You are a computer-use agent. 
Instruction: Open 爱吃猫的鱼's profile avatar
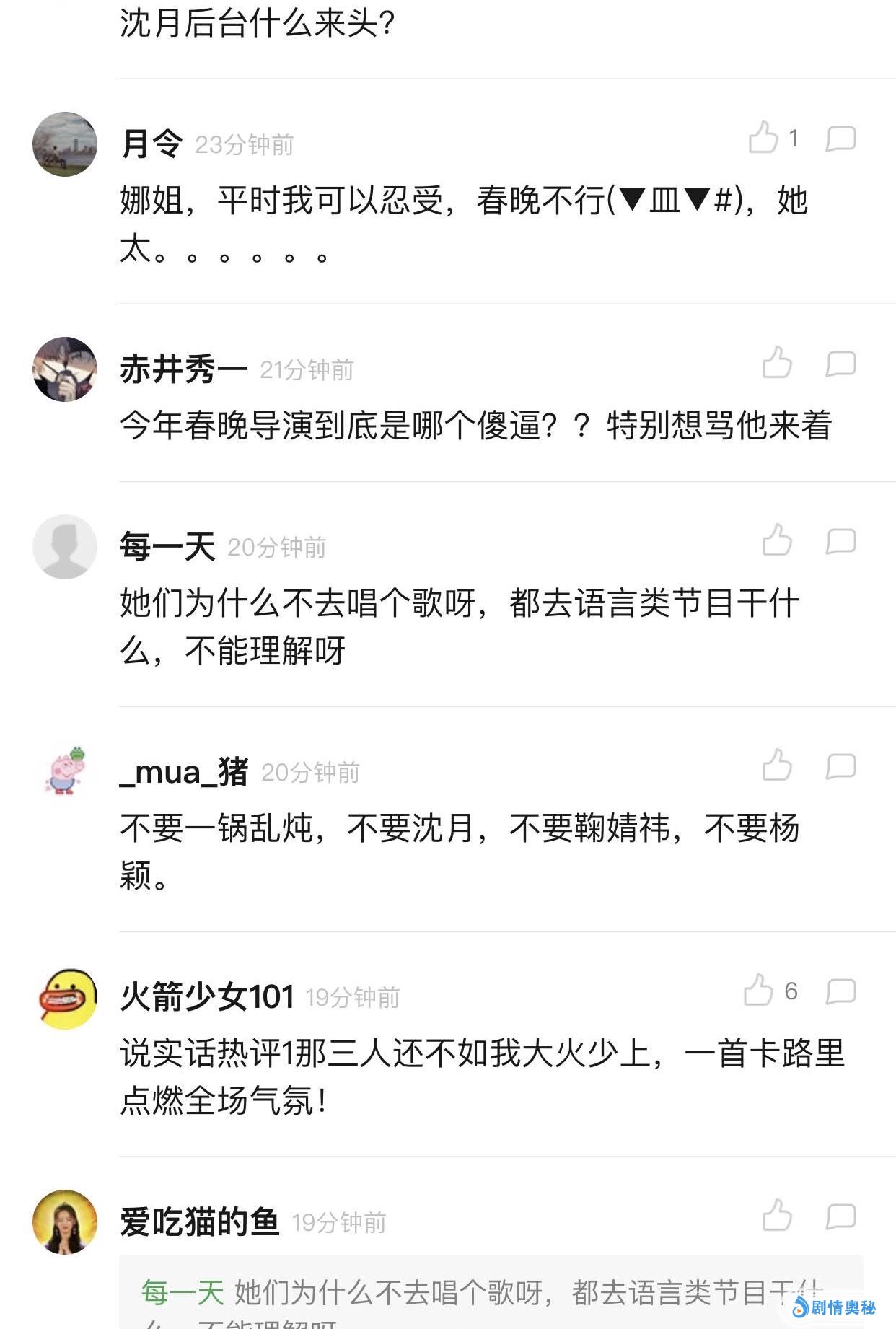tap(65, 1222)
